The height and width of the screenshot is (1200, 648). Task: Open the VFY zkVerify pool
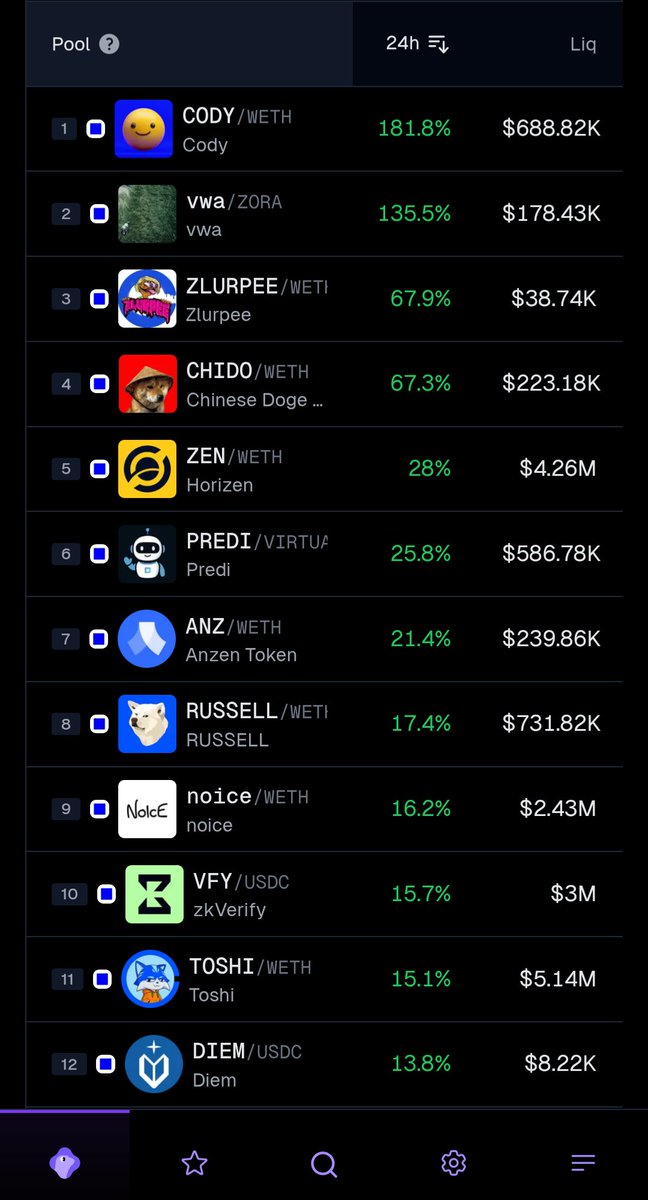241,894
